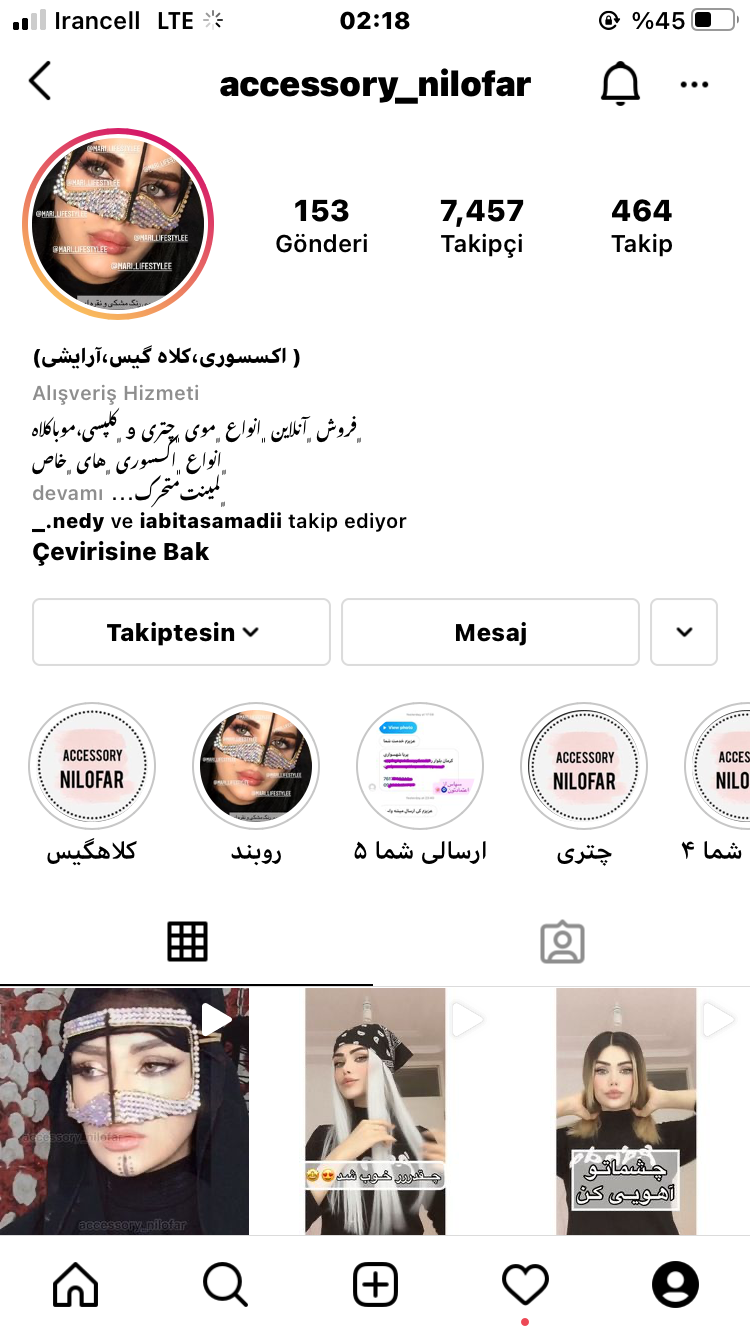
Task: Open the کلاهگیس story highlight
Action: tap(92, 766)
